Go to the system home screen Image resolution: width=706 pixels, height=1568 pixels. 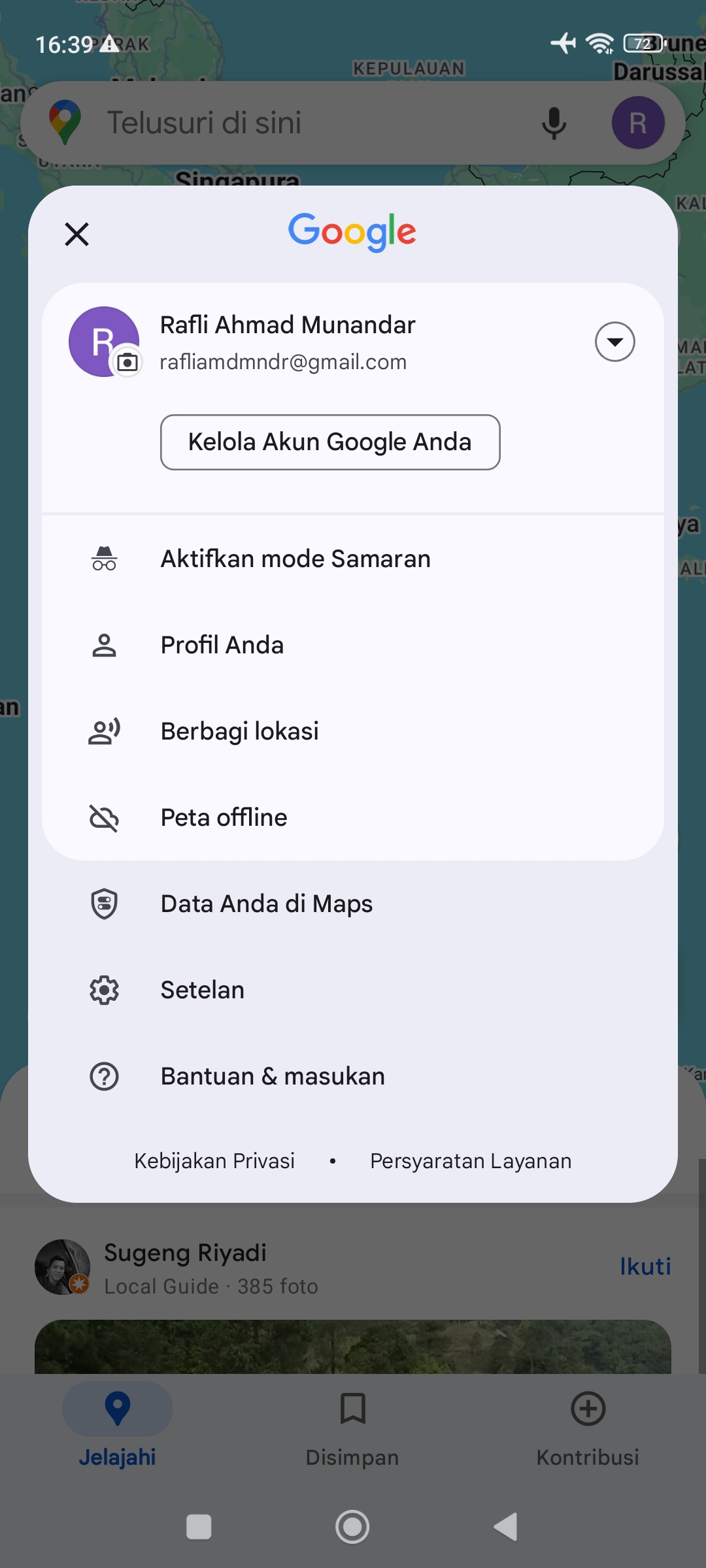tap(352, 1527)
